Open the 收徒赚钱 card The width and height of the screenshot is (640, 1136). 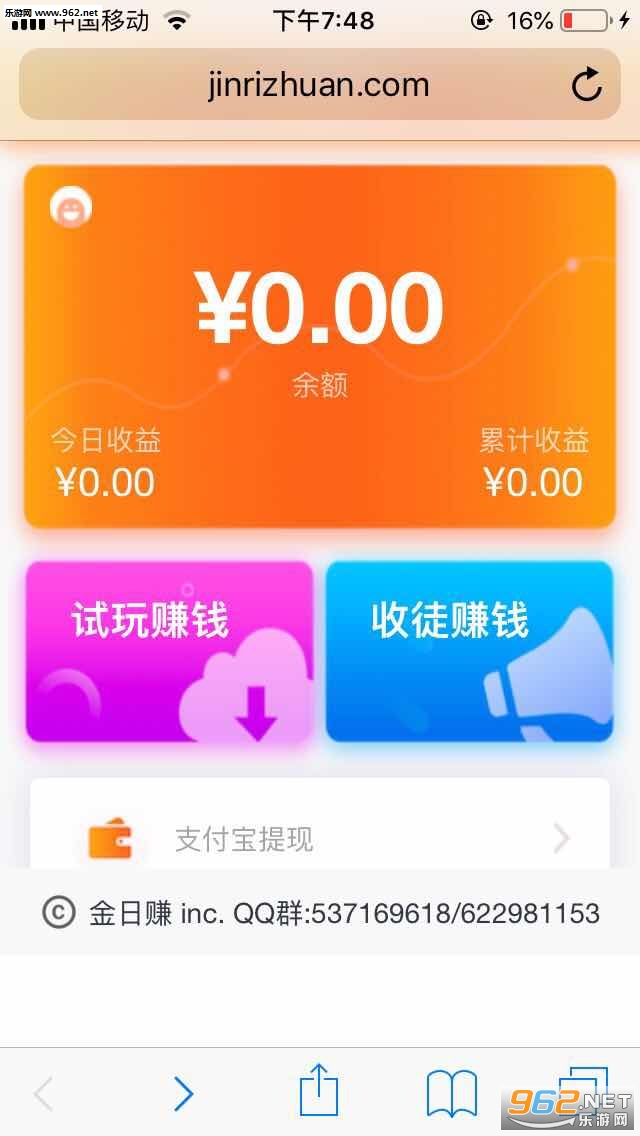coord(470,651)
